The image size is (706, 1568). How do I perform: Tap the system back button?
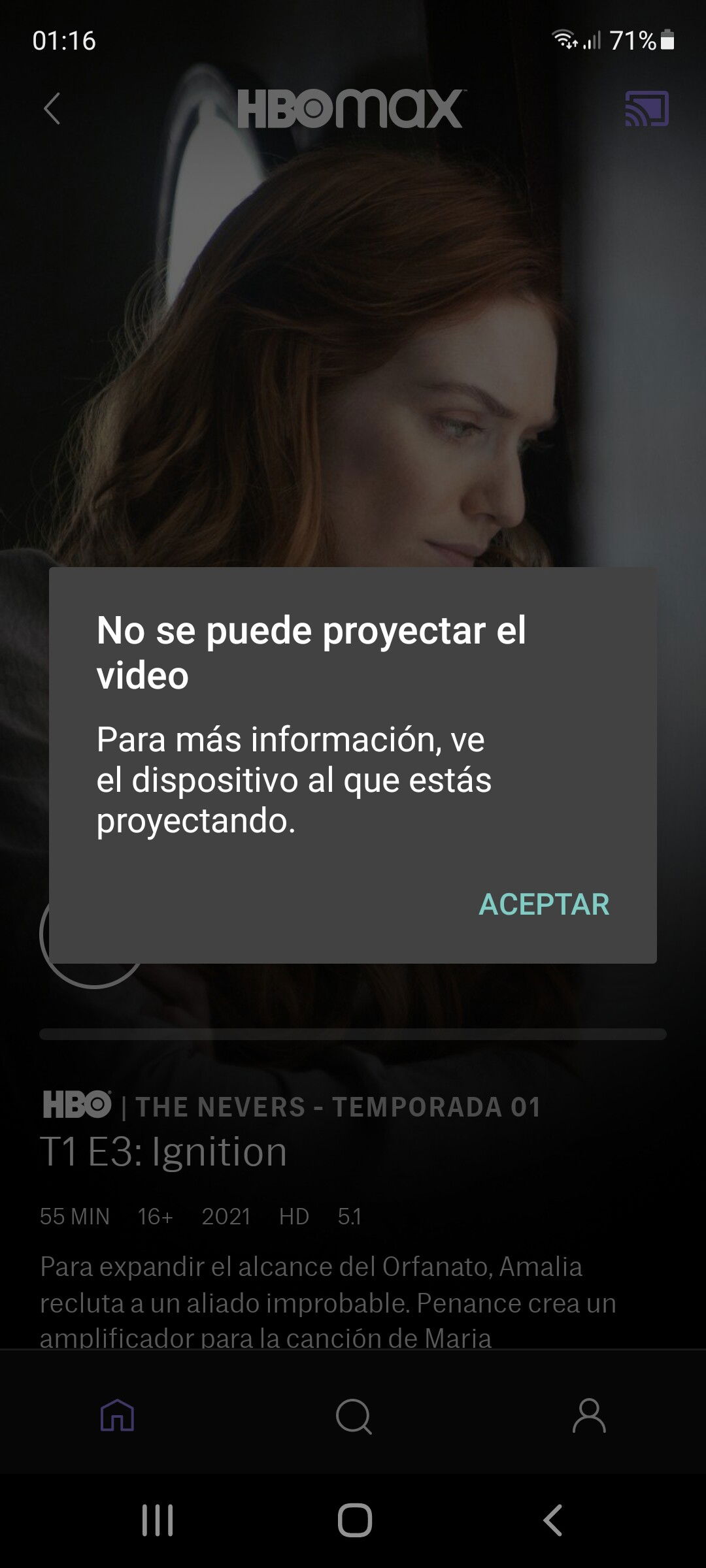[x=553, y=1520]
